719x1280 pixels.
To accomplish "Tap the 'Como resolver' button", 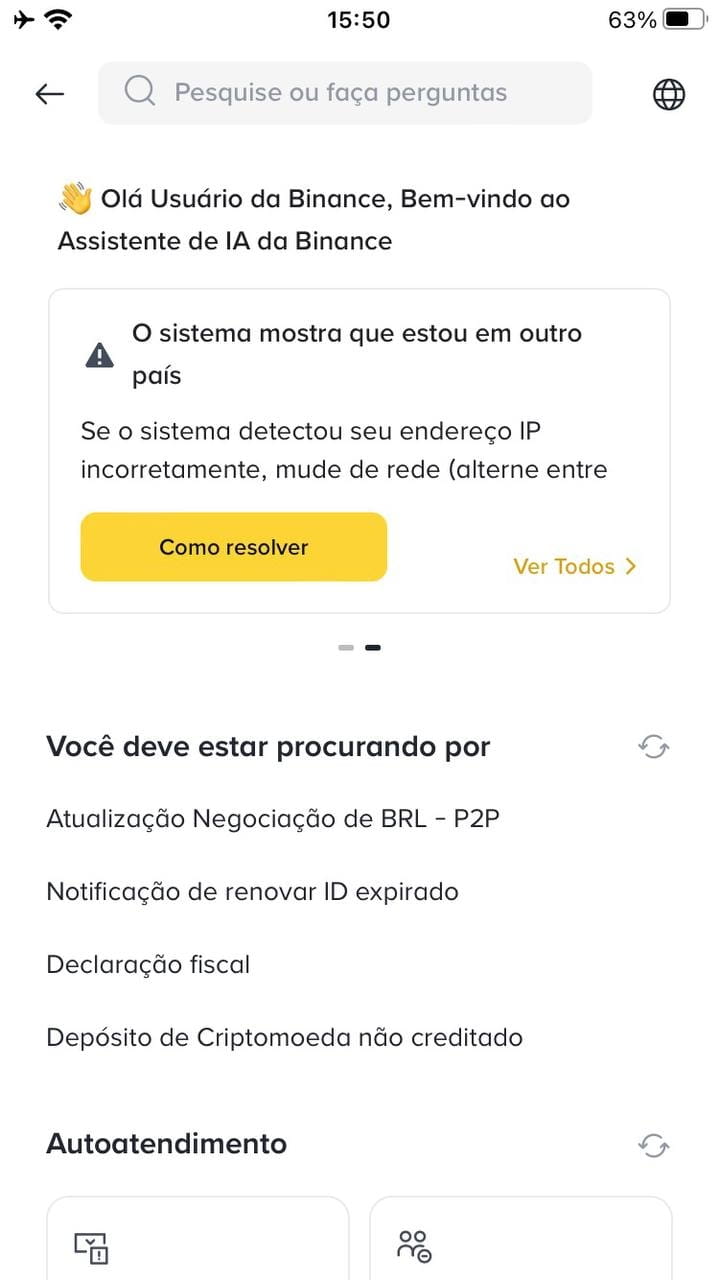I will (233, 547).
